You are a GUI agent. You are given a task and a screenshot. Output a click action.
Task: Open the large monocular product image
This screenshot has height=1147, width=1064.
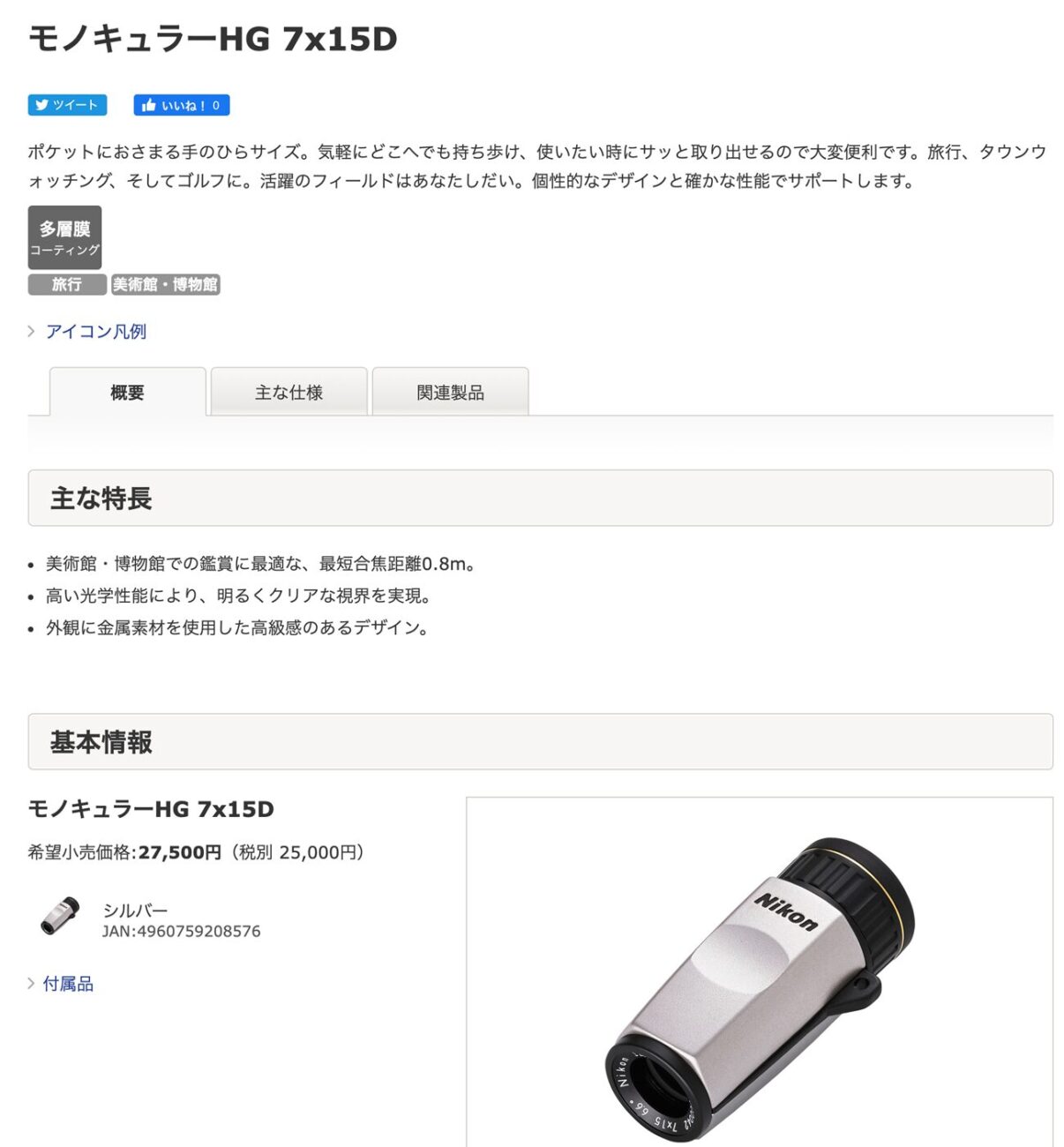tap(759, 979)
